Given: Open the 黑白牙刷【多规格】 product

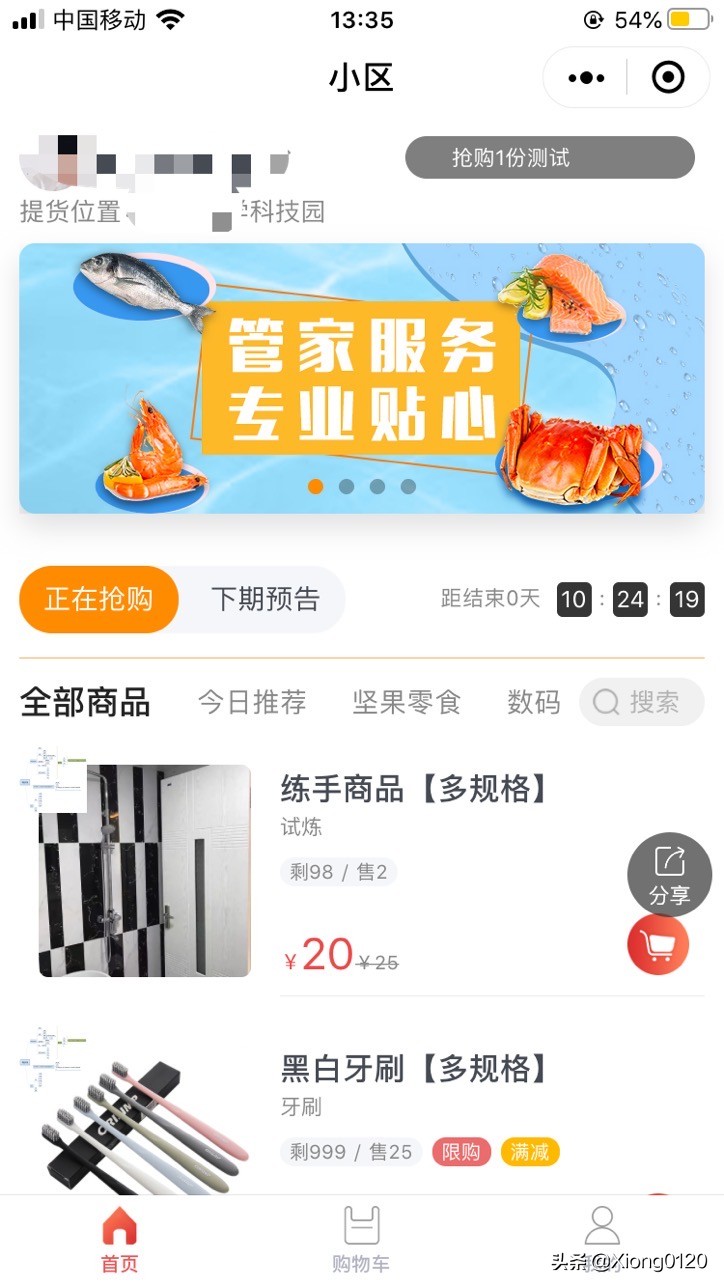Looking at the screenshot, I should (415, 1070).
